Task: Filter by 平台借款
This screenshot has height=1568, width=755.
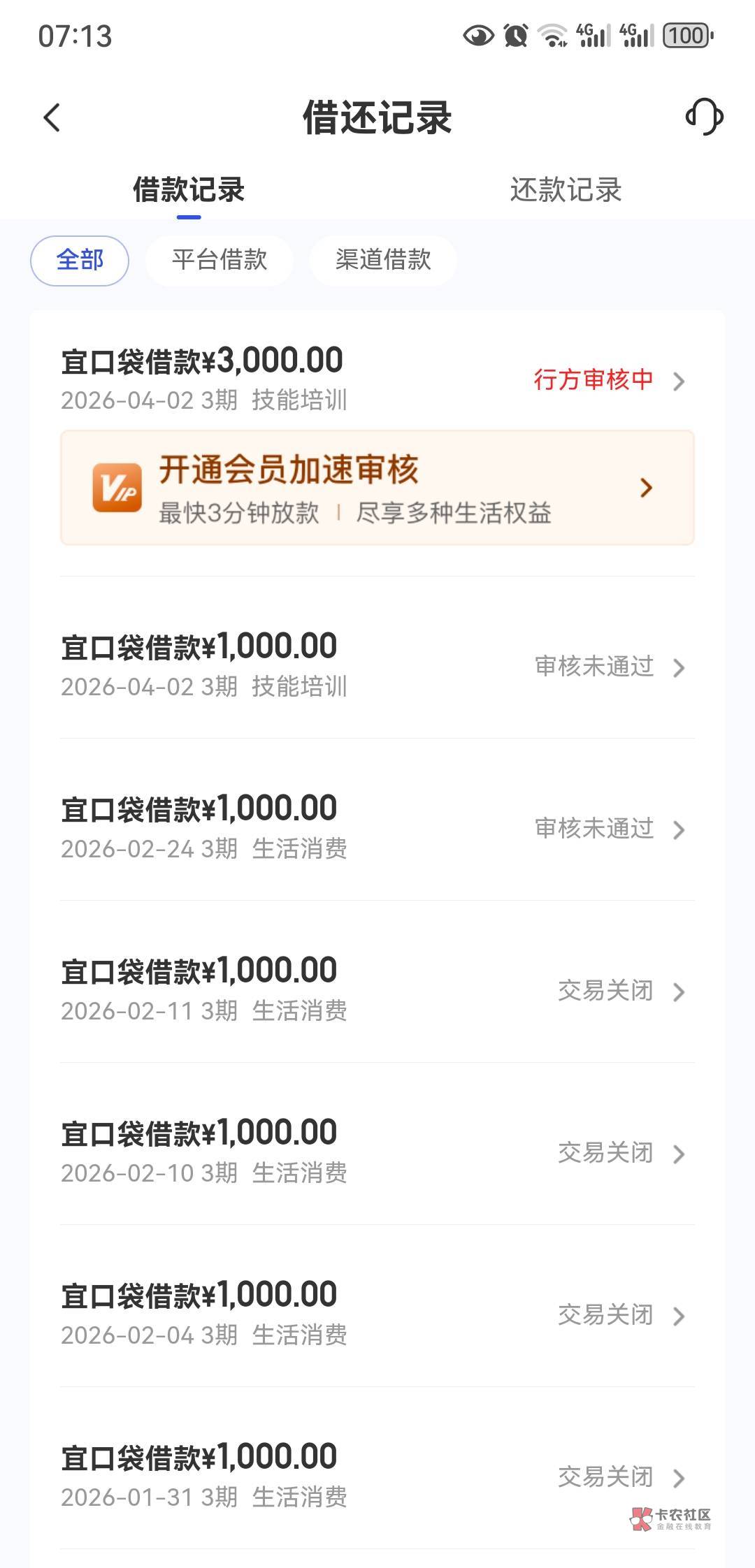Action: point(220,261)
